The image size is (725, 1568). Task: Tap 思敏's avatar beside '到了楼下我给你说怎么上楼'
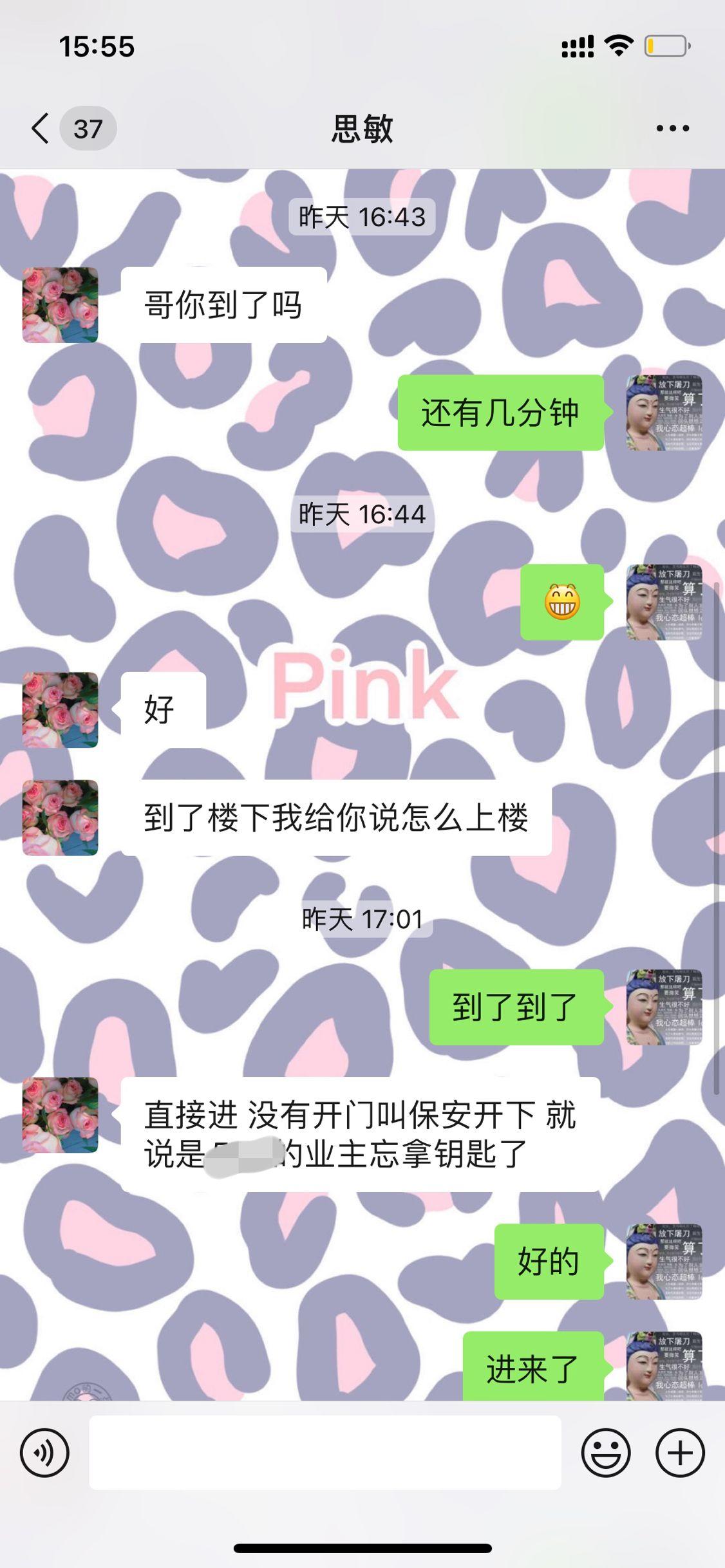(x=61, y=817)
